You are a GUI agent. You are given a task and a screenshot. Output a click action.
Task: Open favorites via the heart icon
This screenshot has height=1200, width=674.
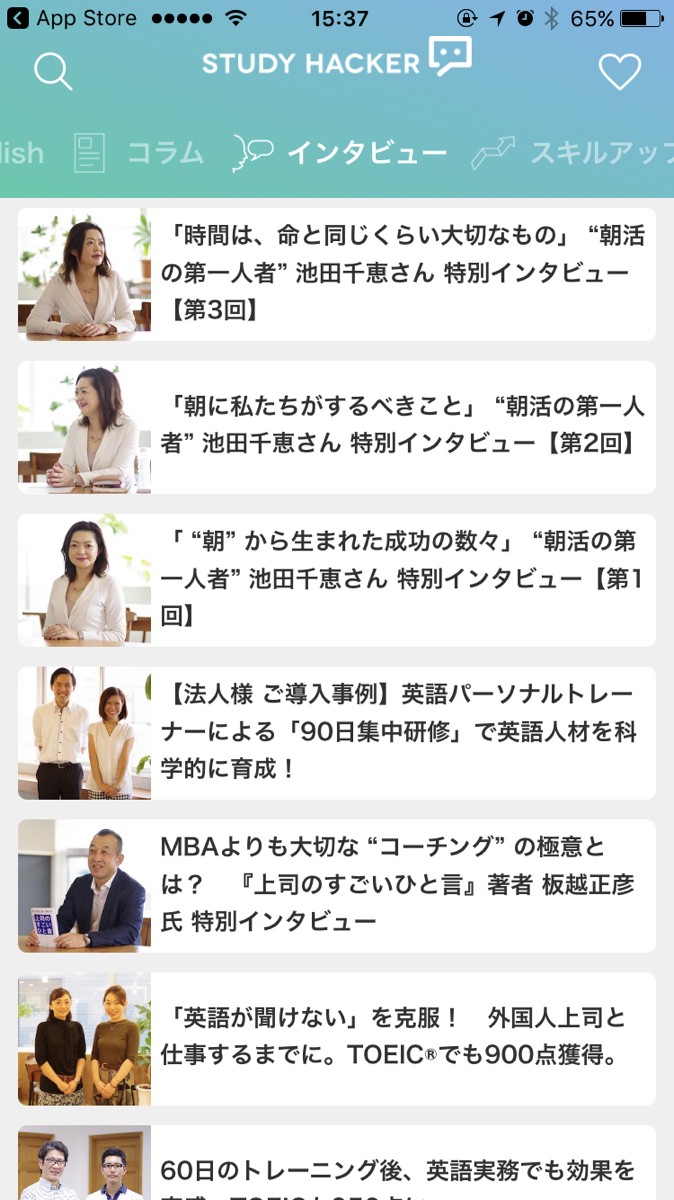click(x=619, y=71)
